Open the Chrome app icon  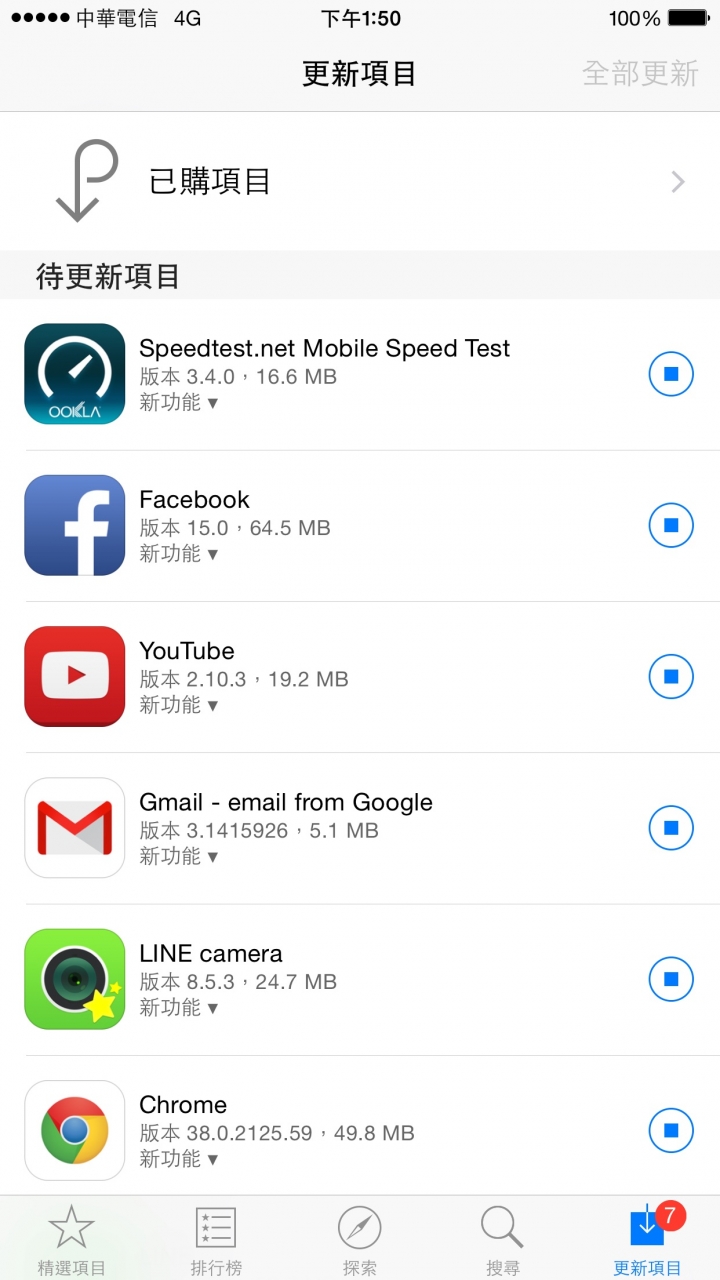click(75, 1130)
